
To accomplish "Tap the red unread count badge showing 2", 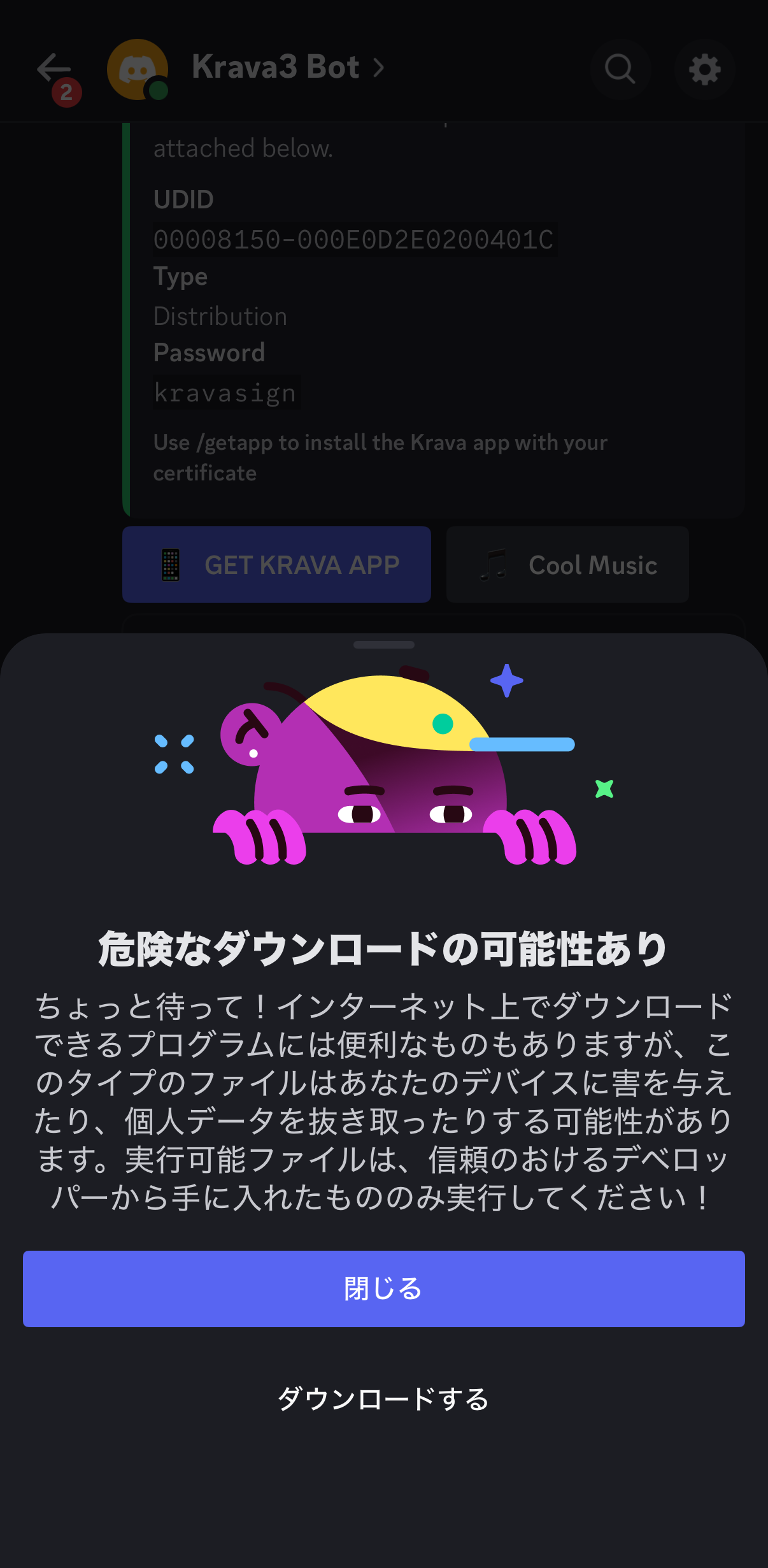I will 66,93.
